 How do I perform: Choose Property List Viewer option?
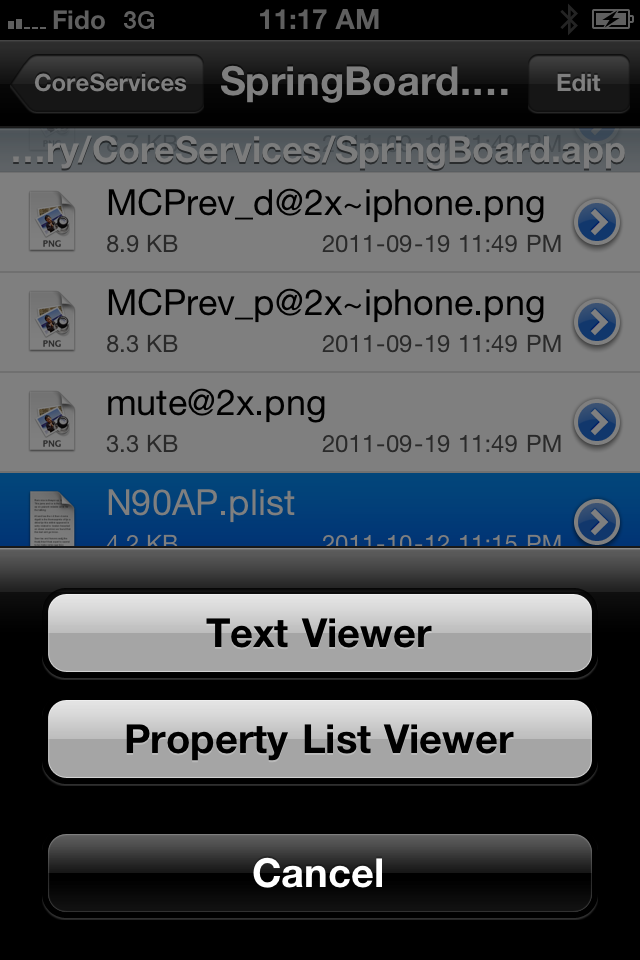point(319,740)
